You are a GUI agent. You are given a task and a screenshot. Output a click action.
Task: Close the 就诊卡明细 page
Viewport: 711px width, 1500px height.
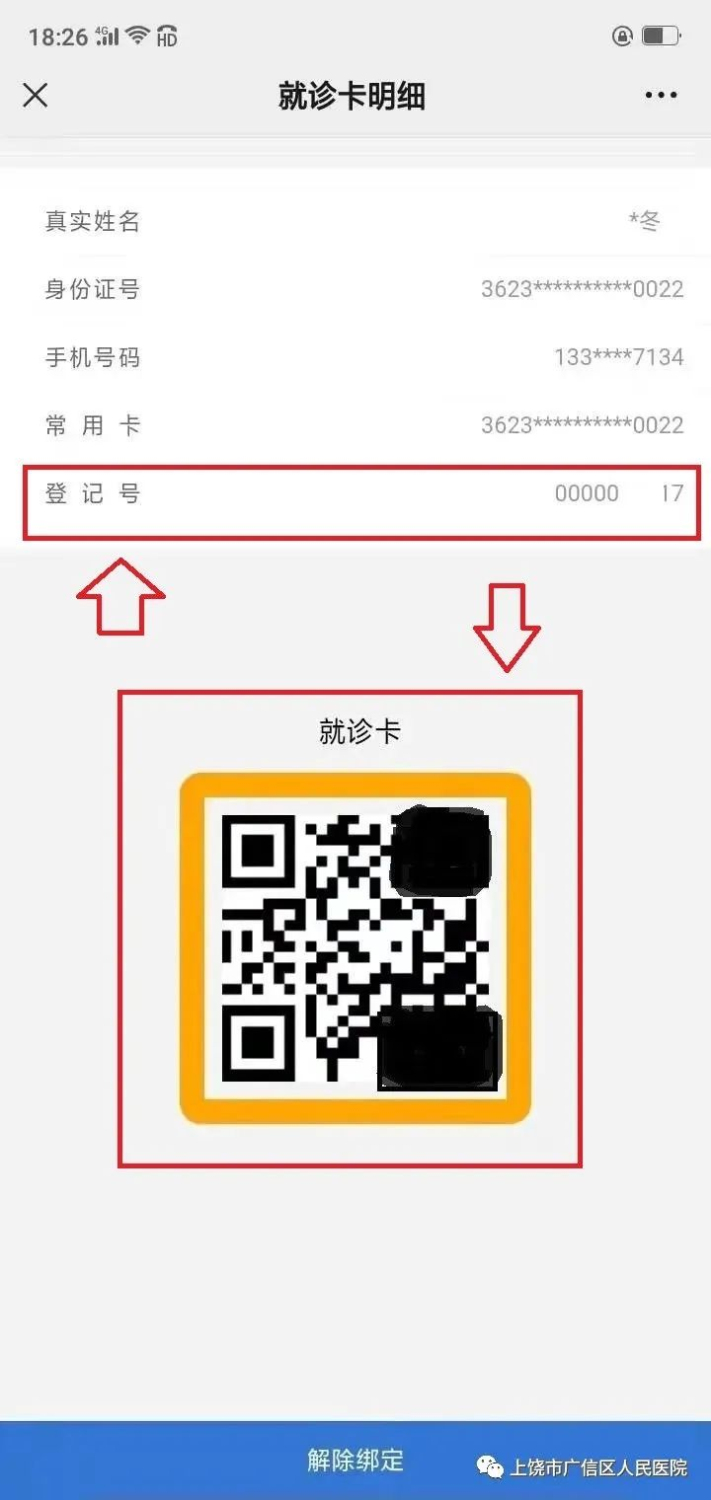(35, 96)
